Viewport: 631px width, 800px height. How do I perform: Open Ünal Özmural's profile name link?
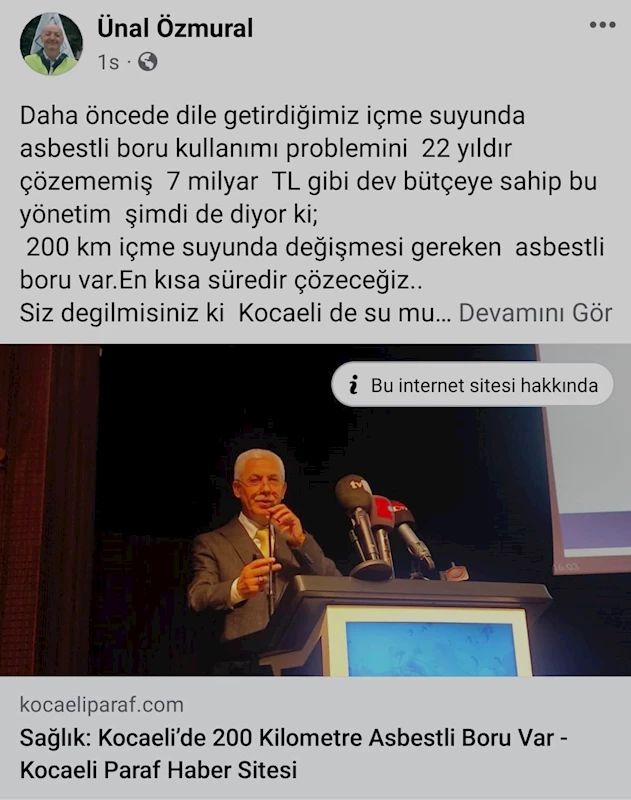[175, 28]
